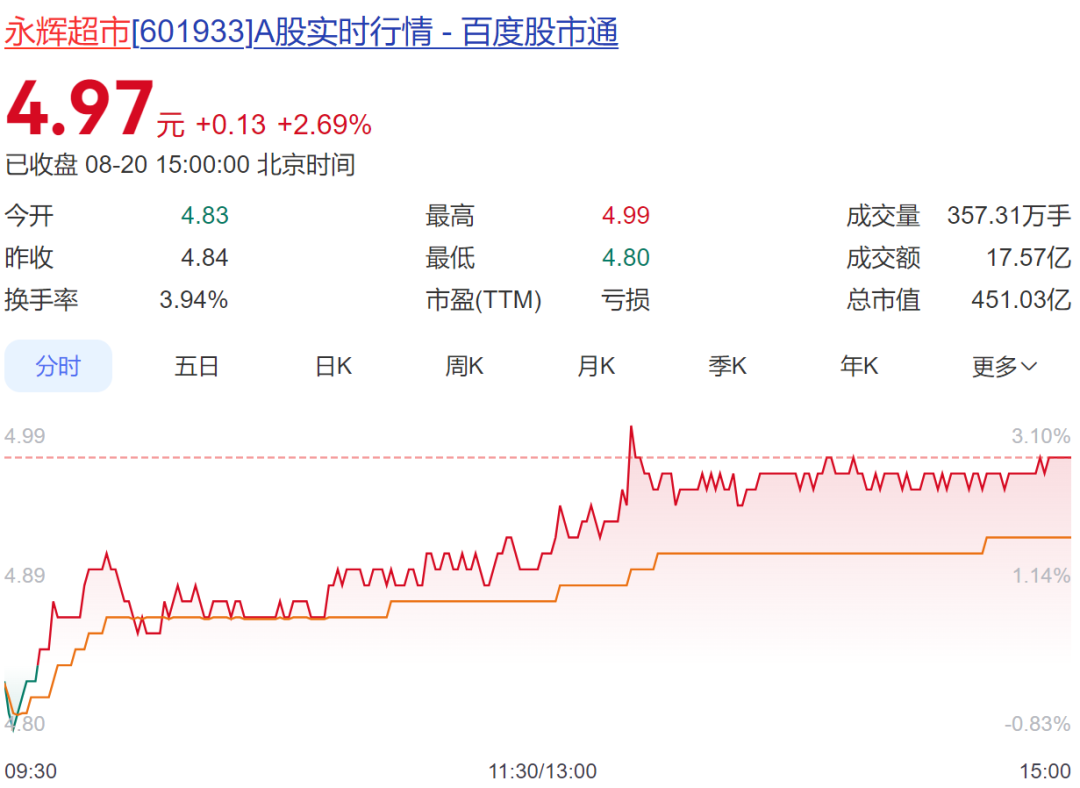View the 季K chart
The image size is (1080, 788).
727,366
